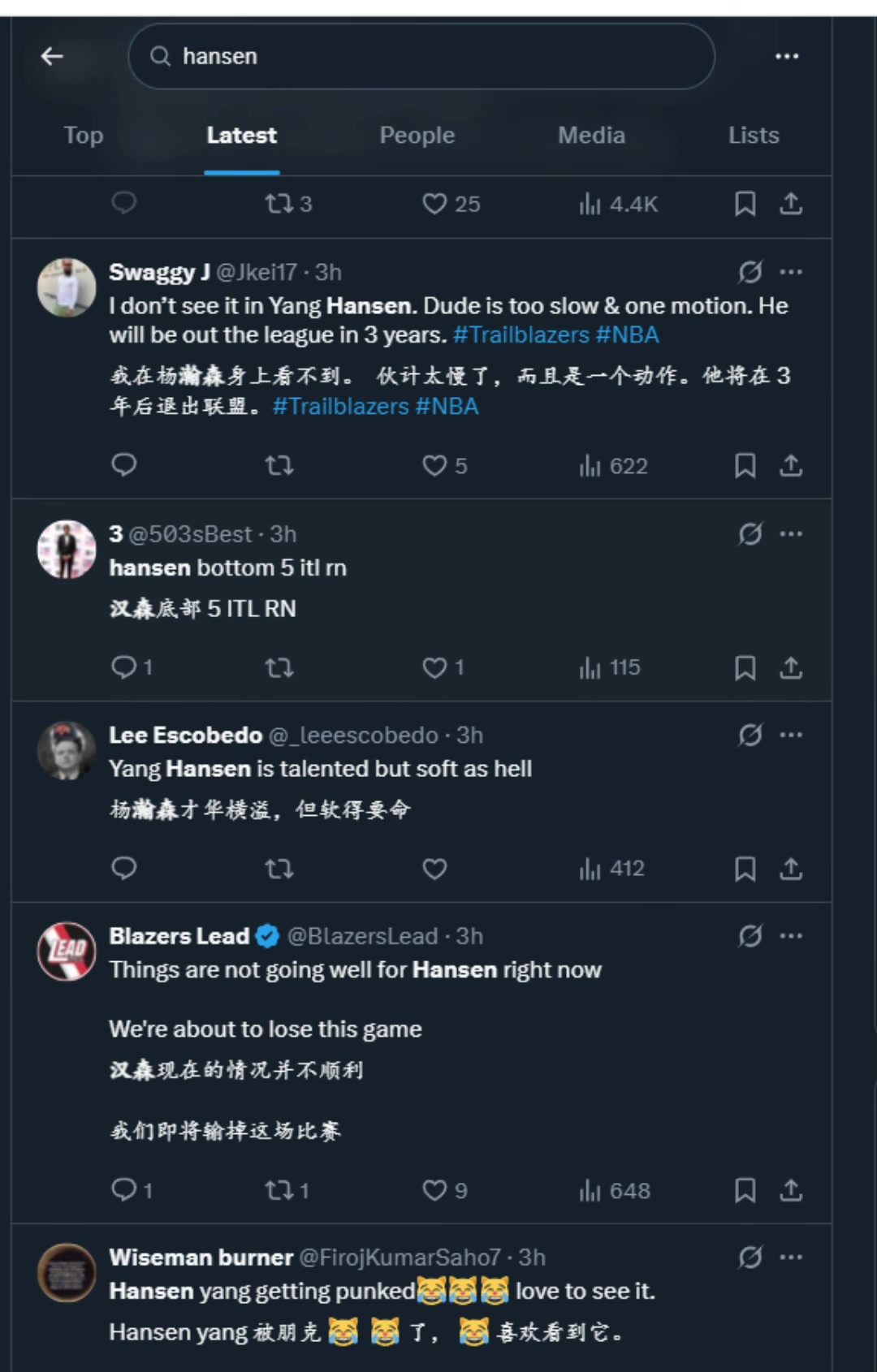Image resolution: width=877 pixels, height=1372 pixels.
Task: Bookmark the Blazers Lead post
Action: point(745,1190)
